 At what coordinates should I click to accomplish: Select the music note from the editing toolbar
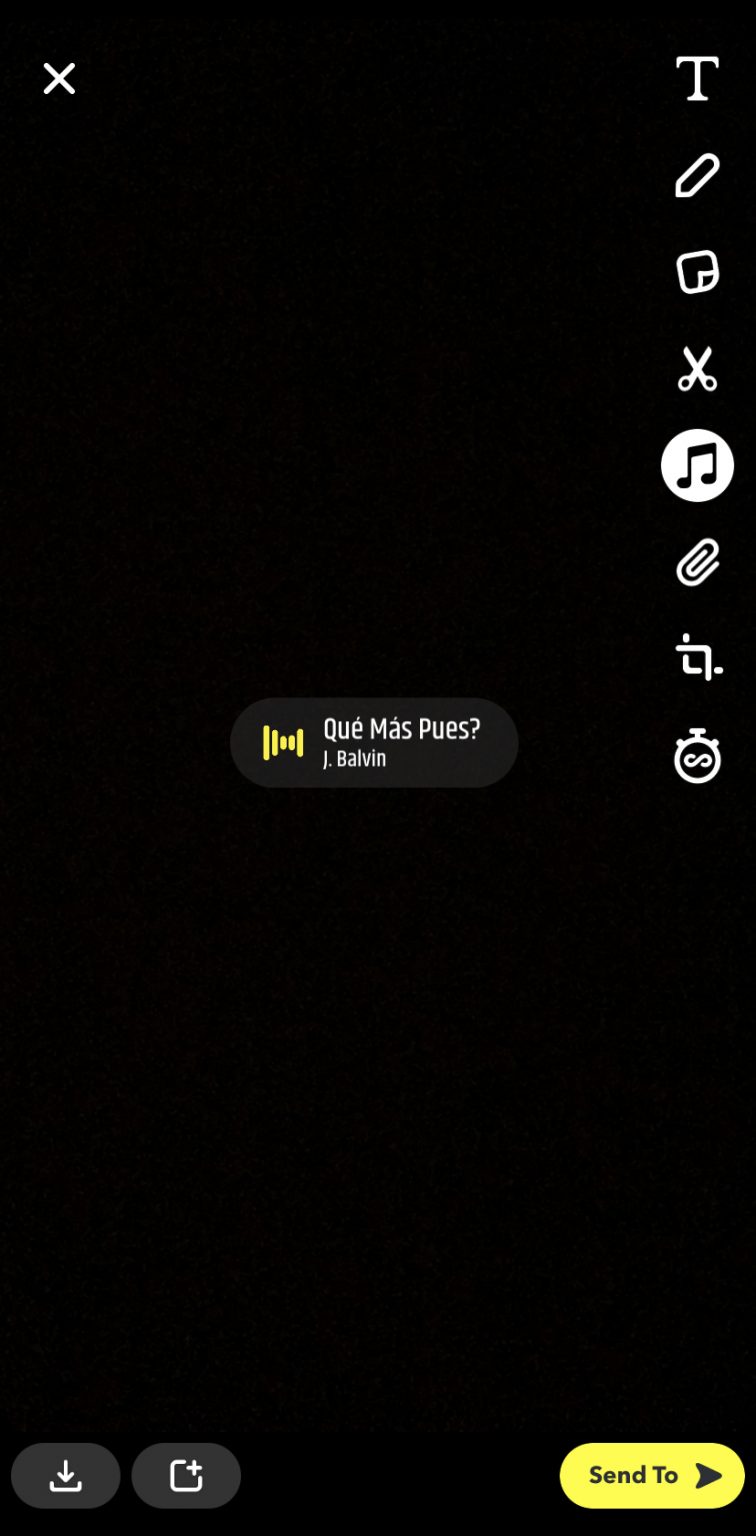click(697, 464)
